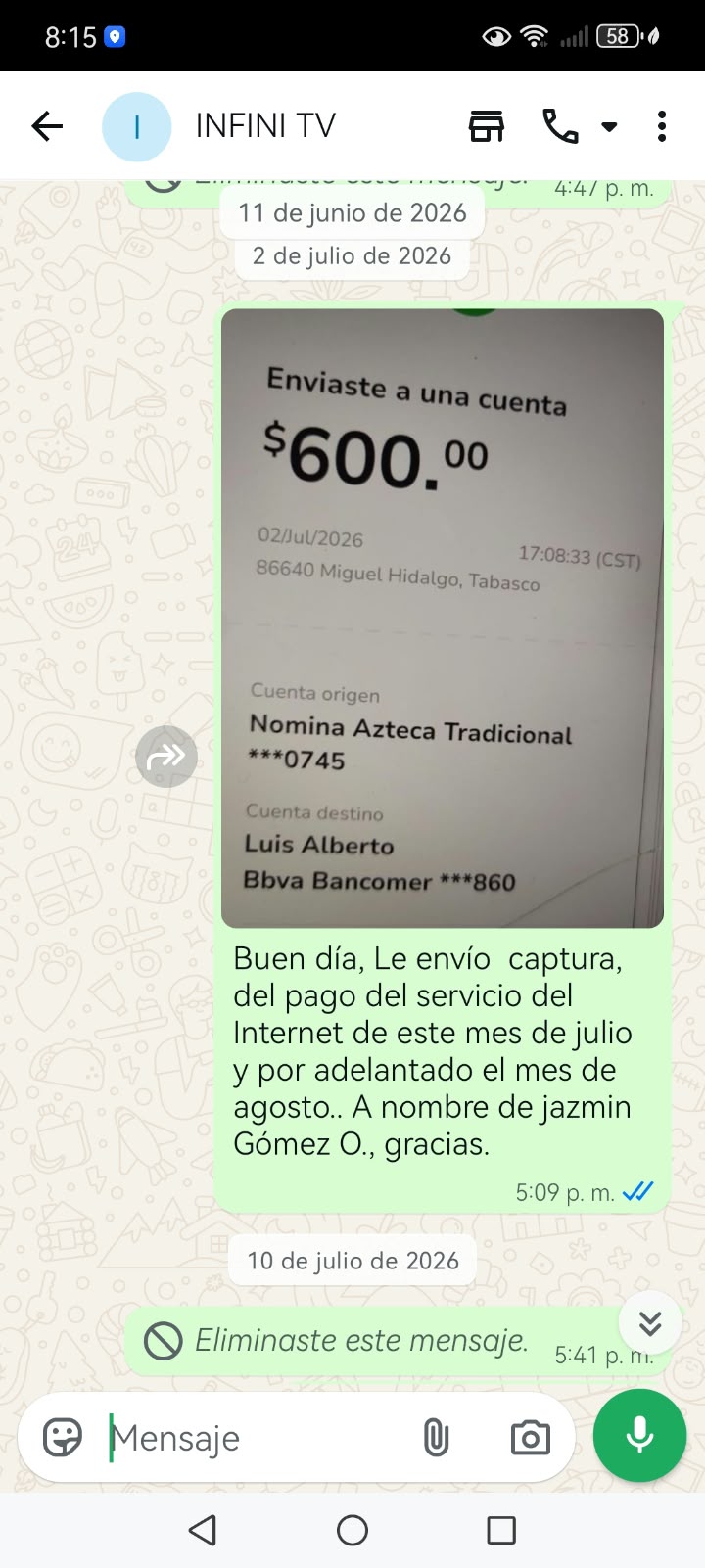Open the camera from the message bar
This screenshot has height=1568, width=705.
(530, 1438)
